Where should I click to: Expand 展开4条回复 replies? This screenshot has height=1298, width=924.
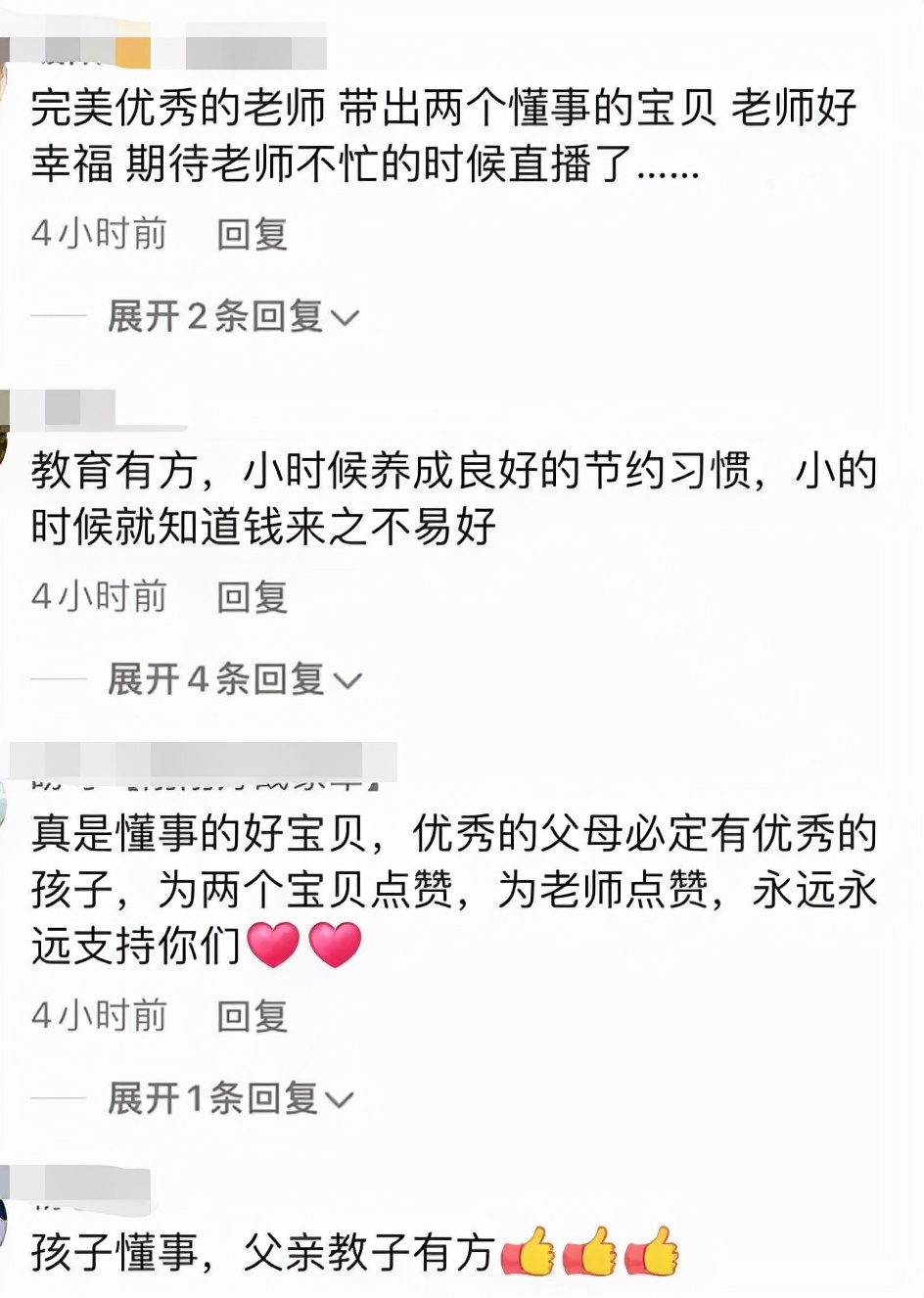pos(234,679)
